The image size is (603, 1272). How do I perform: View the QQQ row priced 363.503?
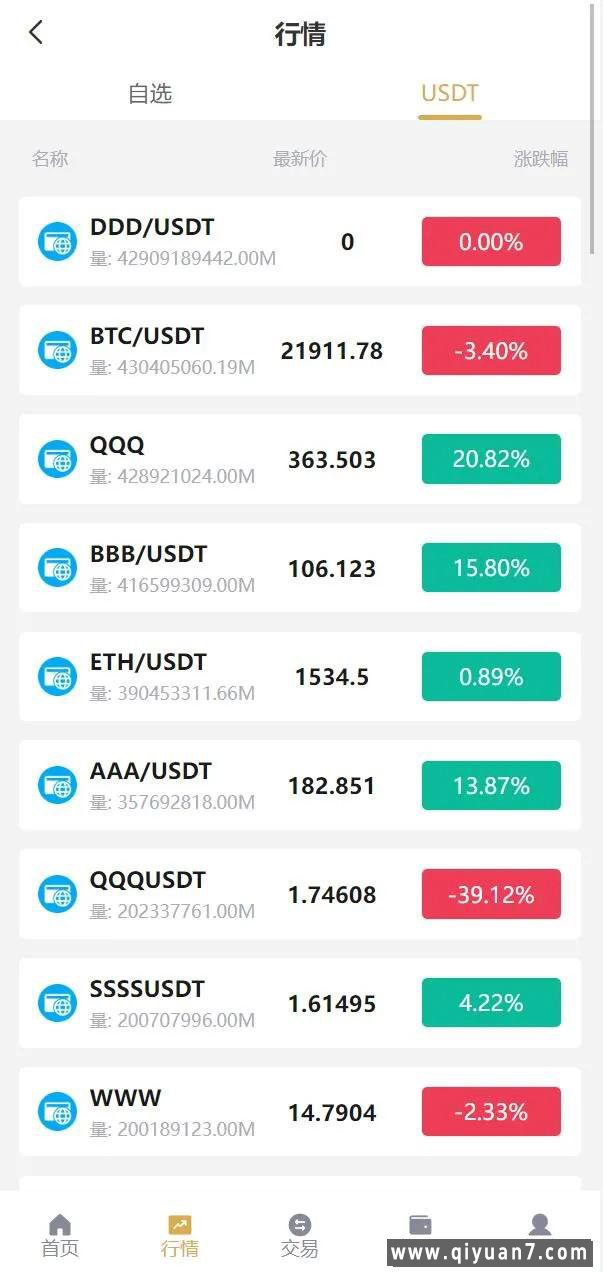[x=300, y=460]
